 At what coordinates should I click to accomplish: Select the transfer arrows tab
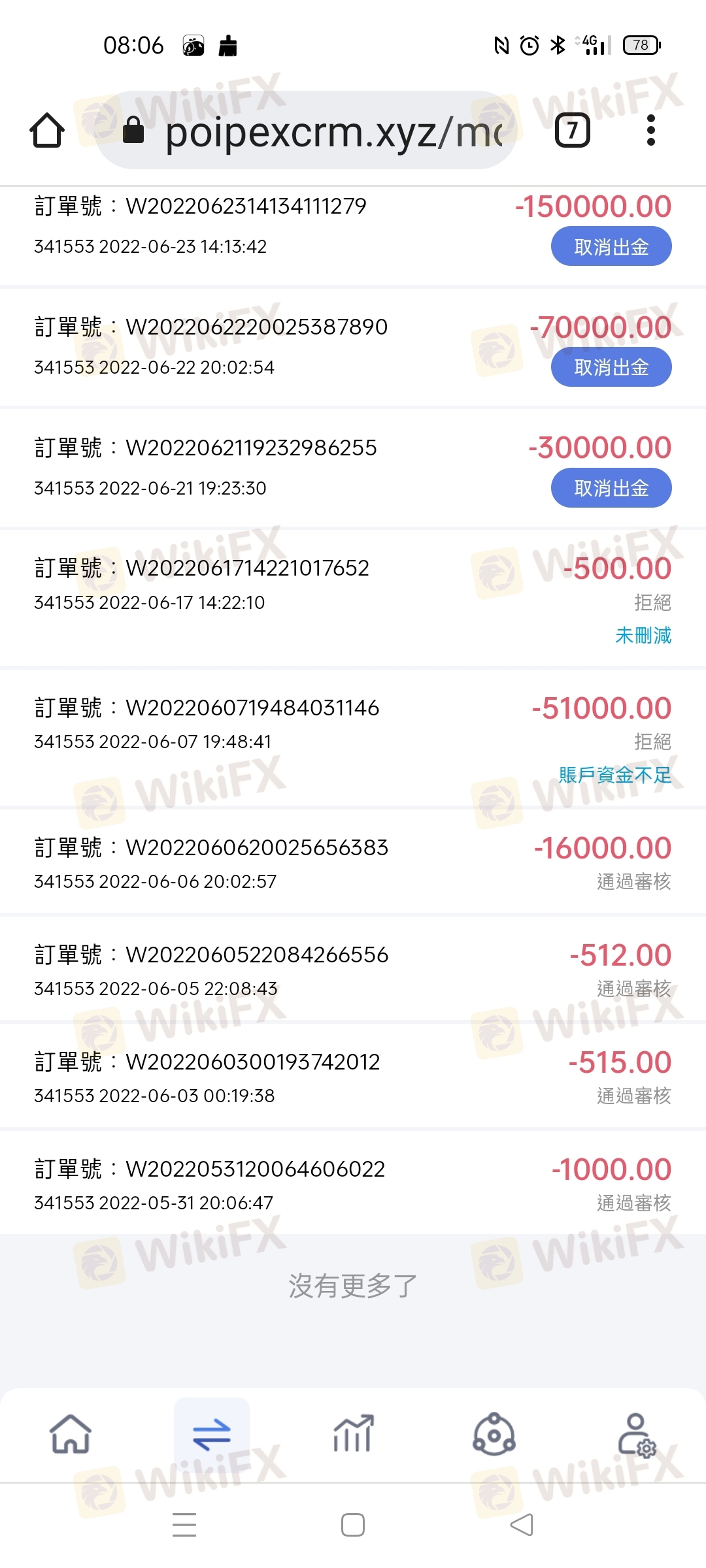pos(212,1435)
